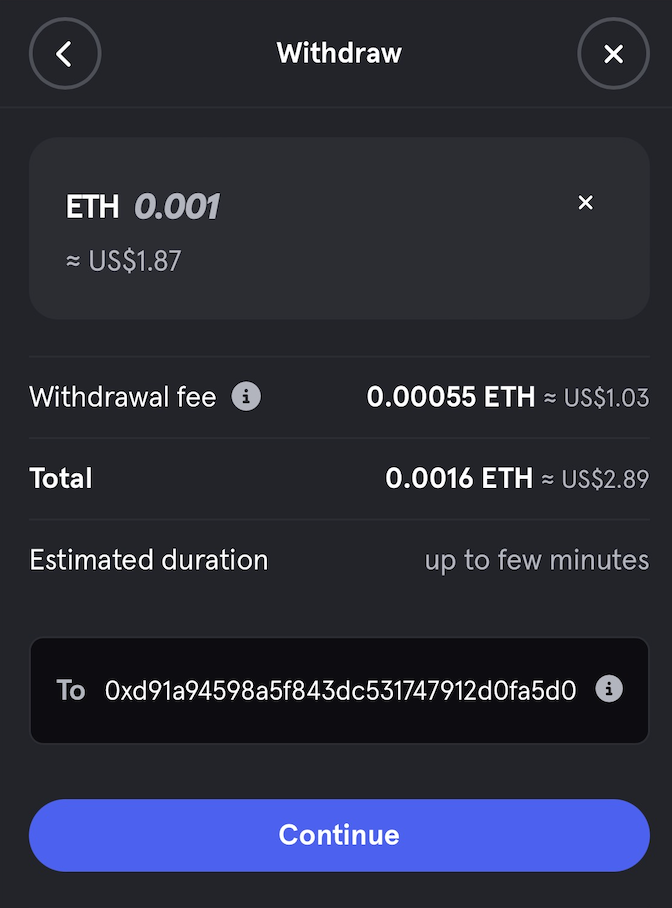Close the Withdraw screen
672x908 pixels.
pyautogui.click(x=613, y=53)
